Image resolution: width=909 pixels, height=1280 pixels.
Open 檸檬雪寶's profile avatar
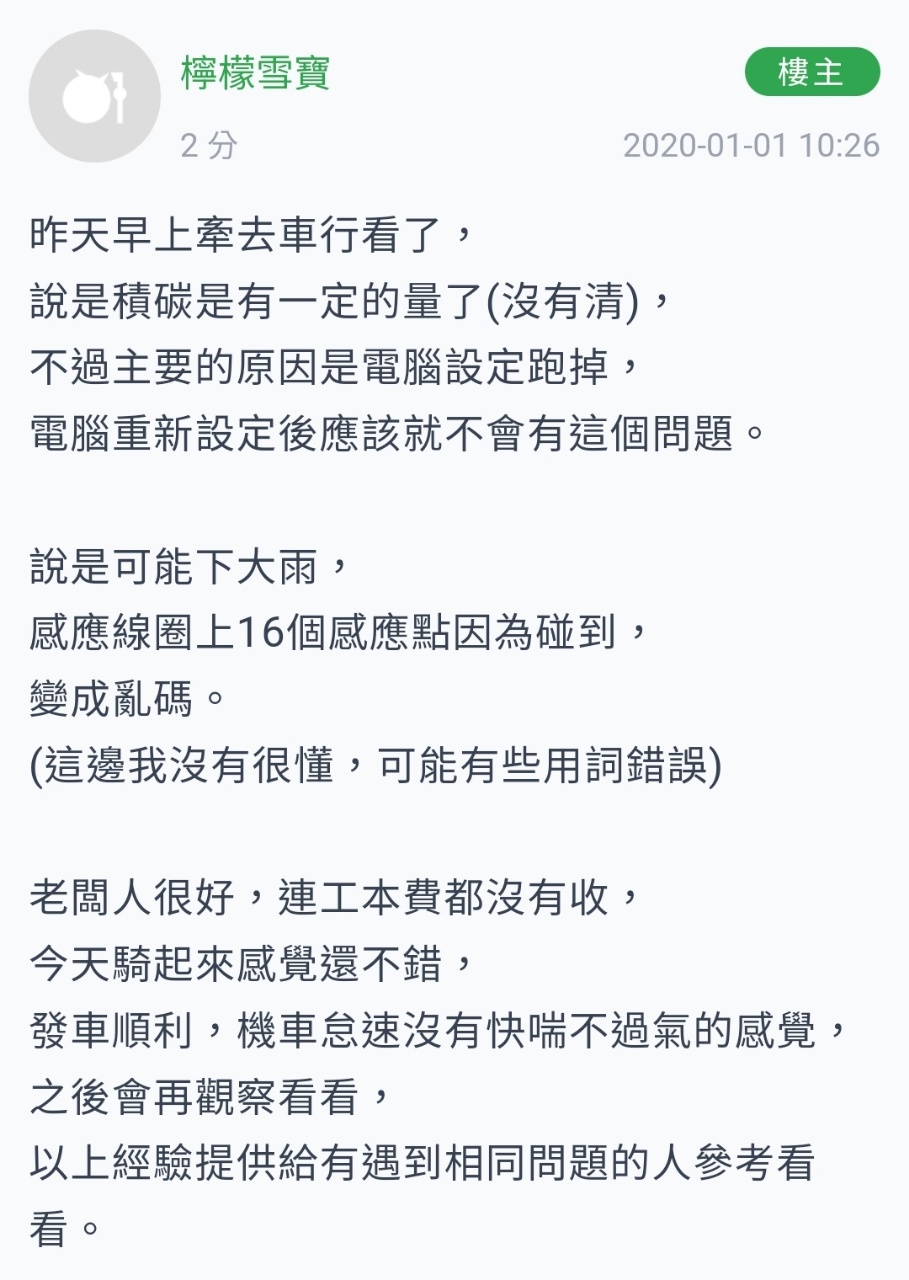pyautogui.click(x=95, y=97)
